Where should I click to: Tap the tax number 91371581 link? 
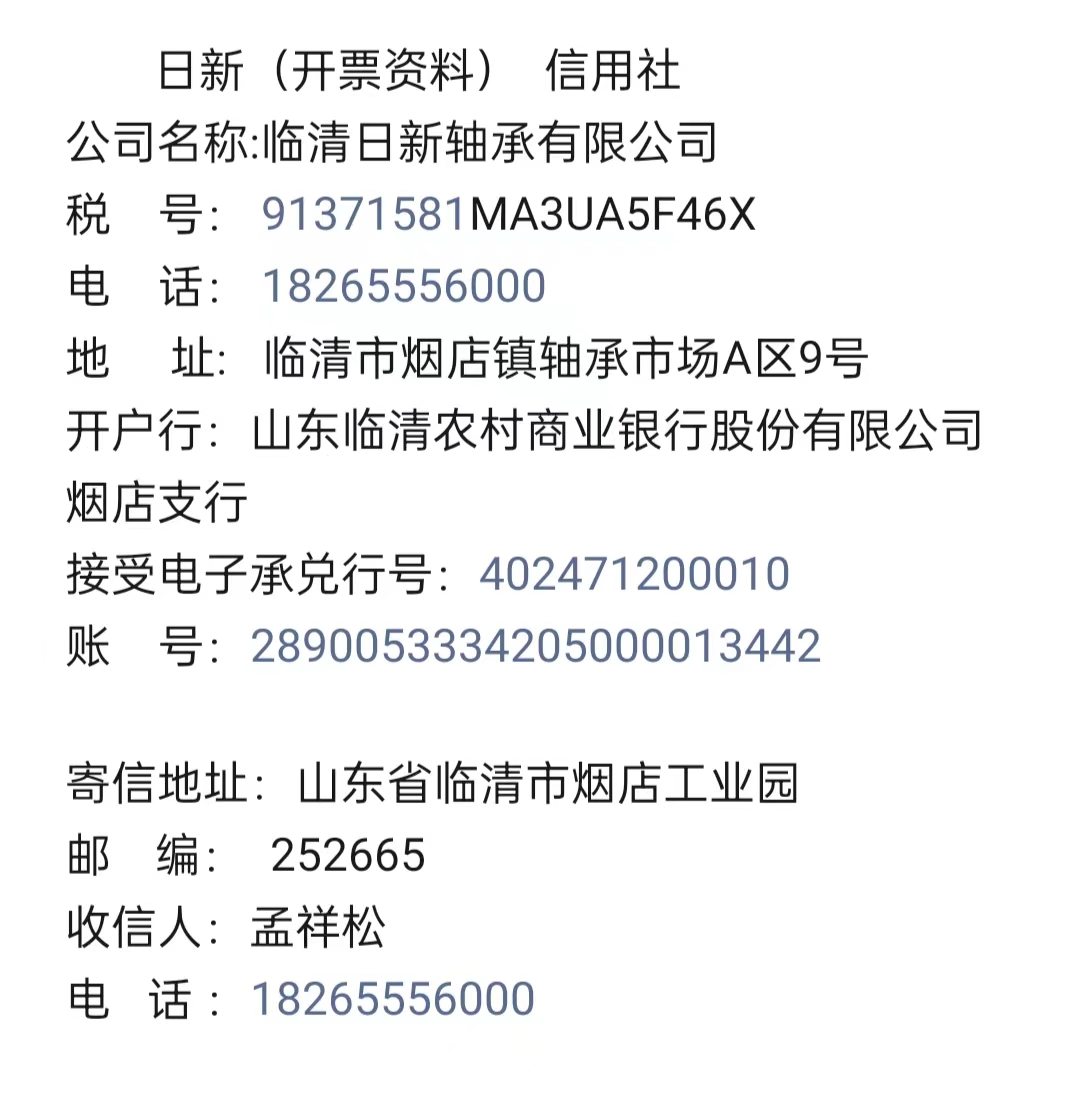click(x=365, y=214)
